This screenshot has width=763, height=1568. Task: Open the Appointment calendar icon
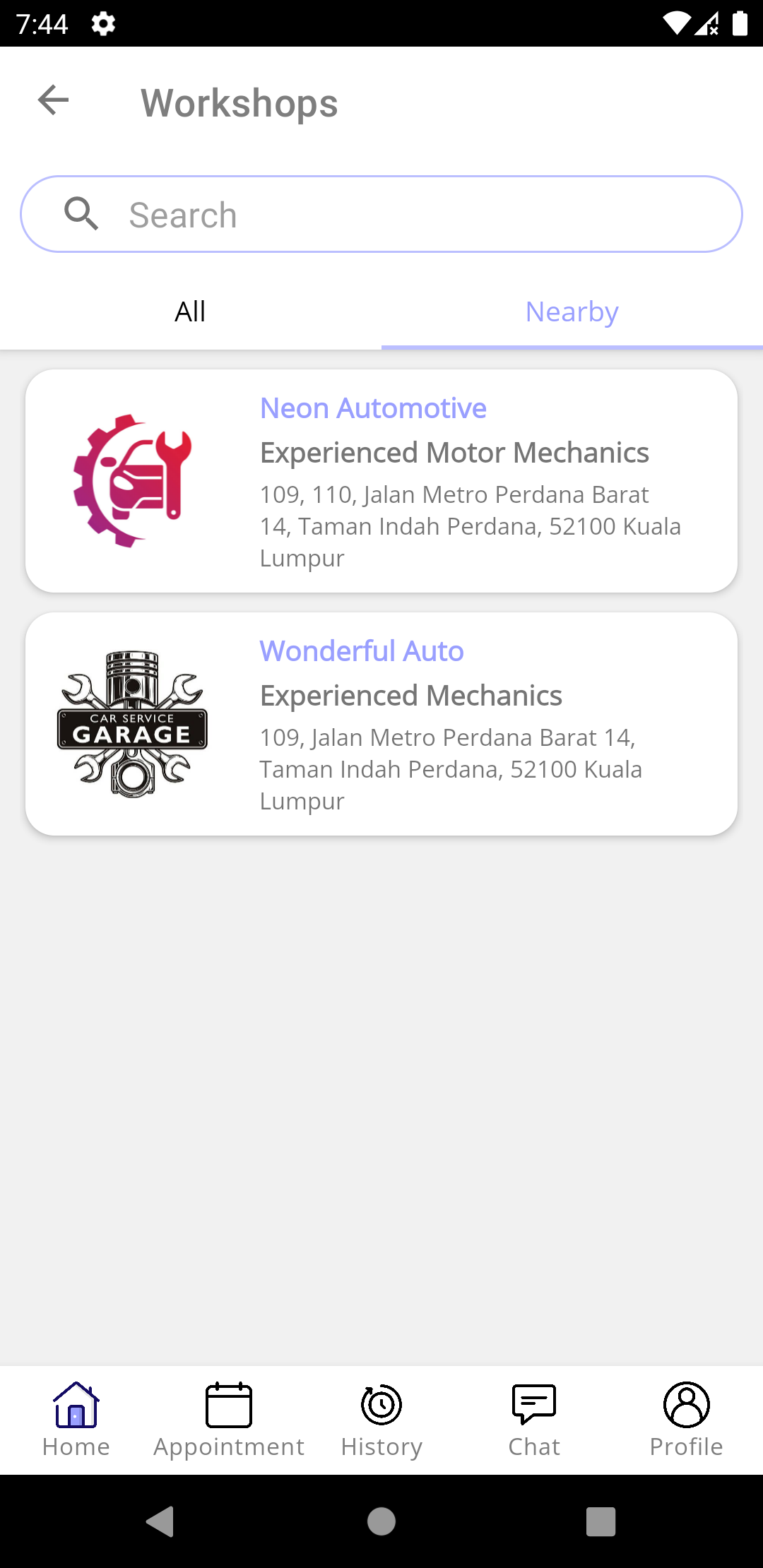coord(229,1406)
